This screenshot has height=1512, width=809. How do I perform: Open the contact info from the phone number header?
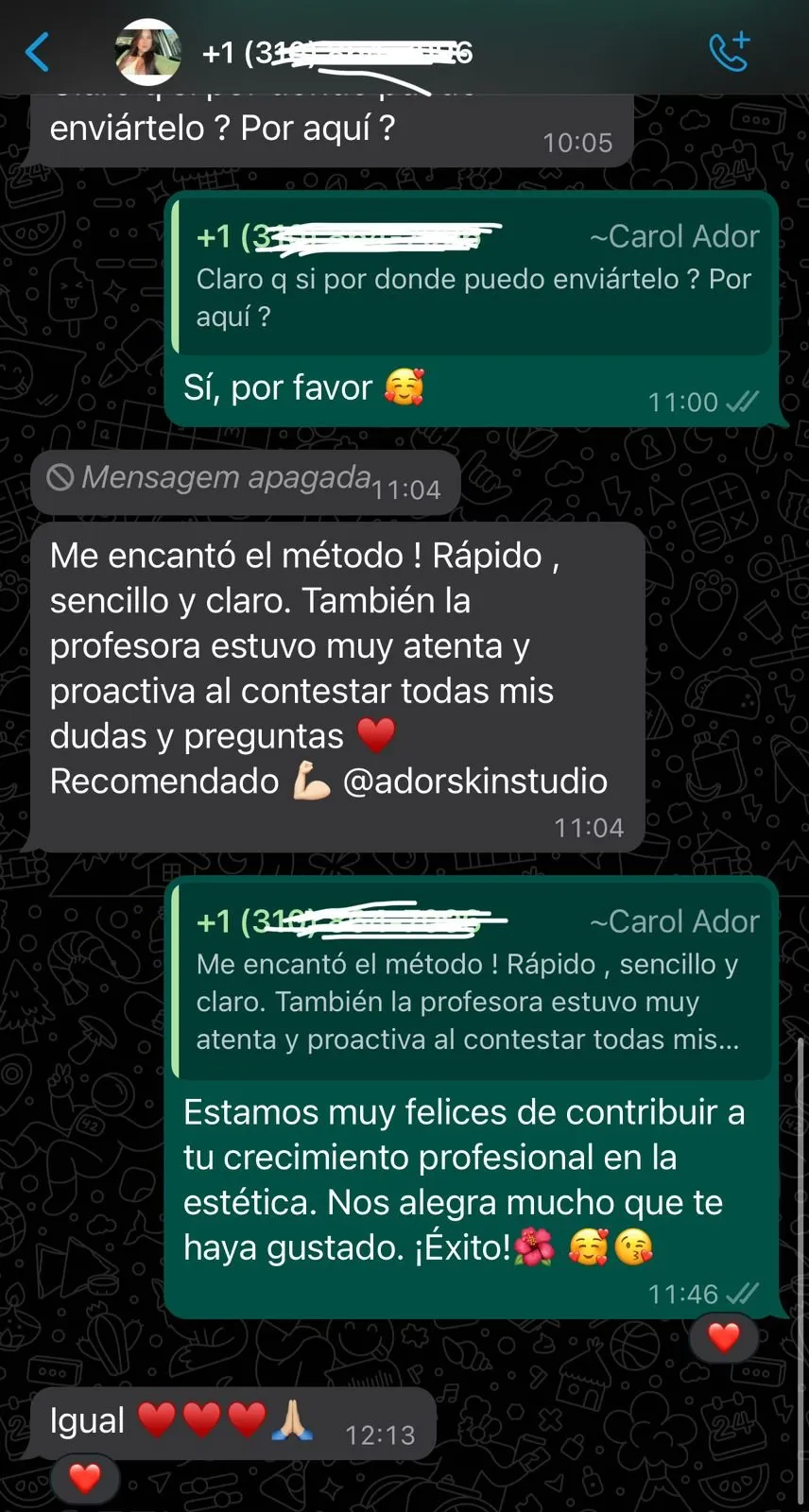[337, 52]
